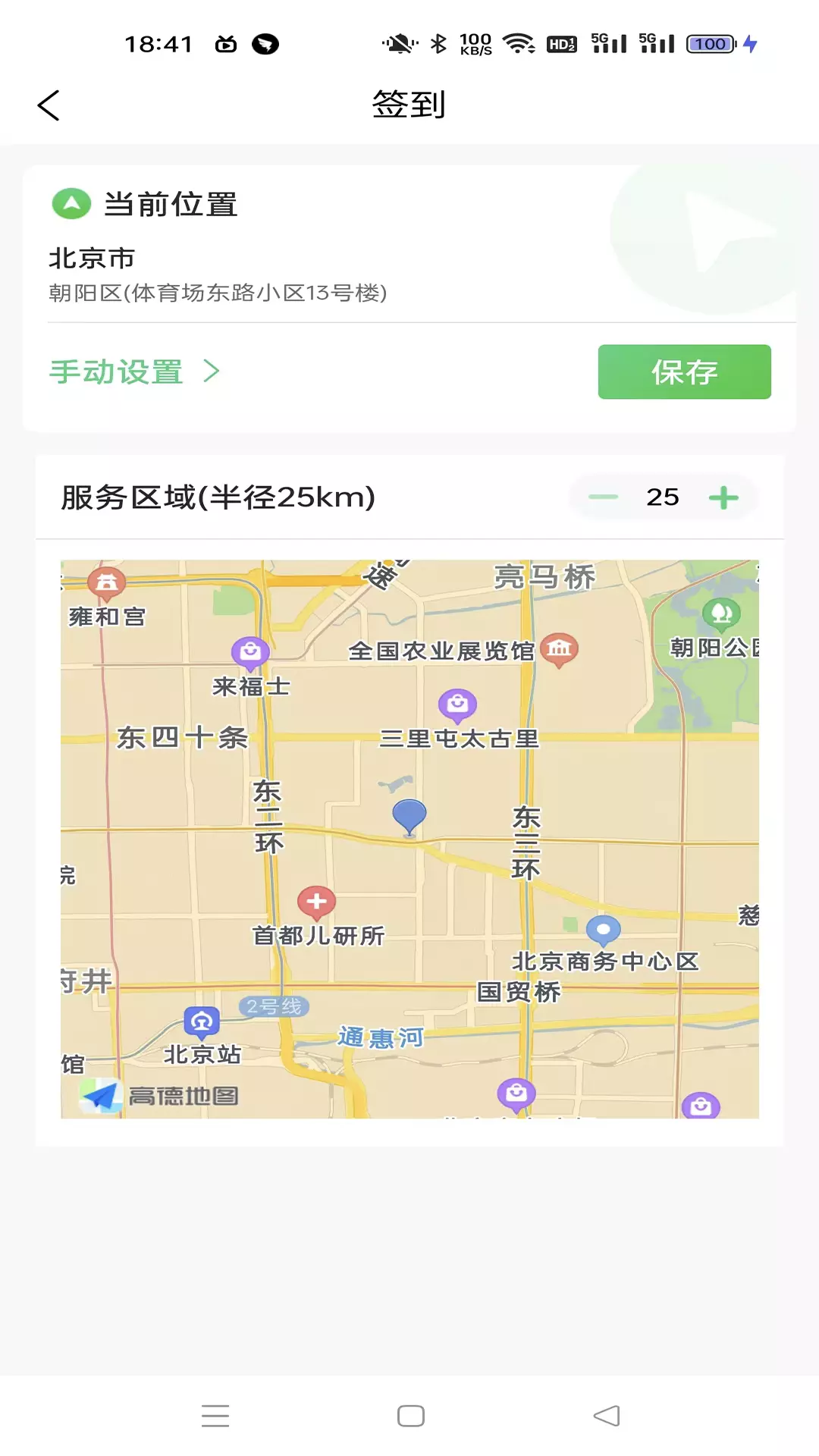The image size is (819, 1456).
Task: Go to the system home screen
Action: [x=411, y=1416]
